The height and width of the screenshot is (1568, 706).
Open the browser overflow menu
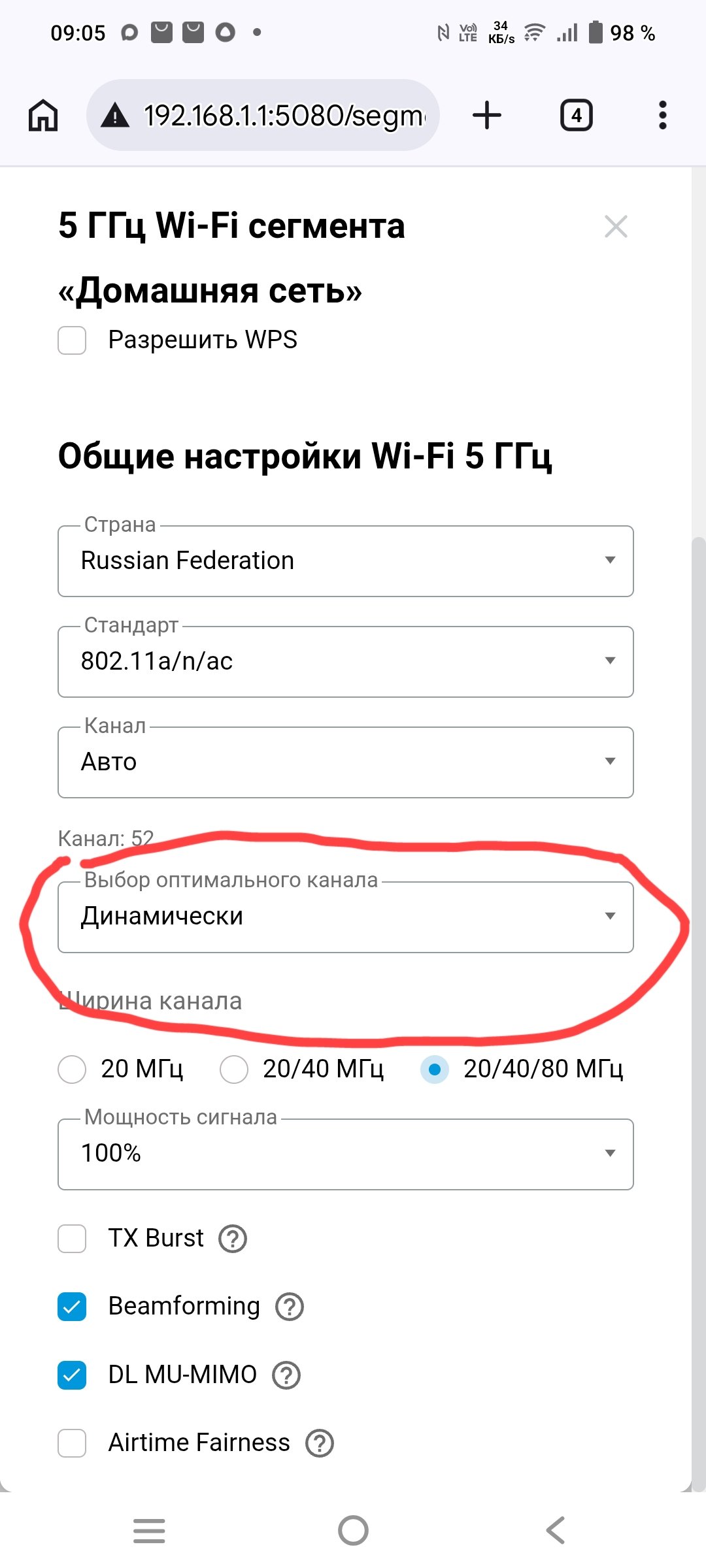[662, 116]
